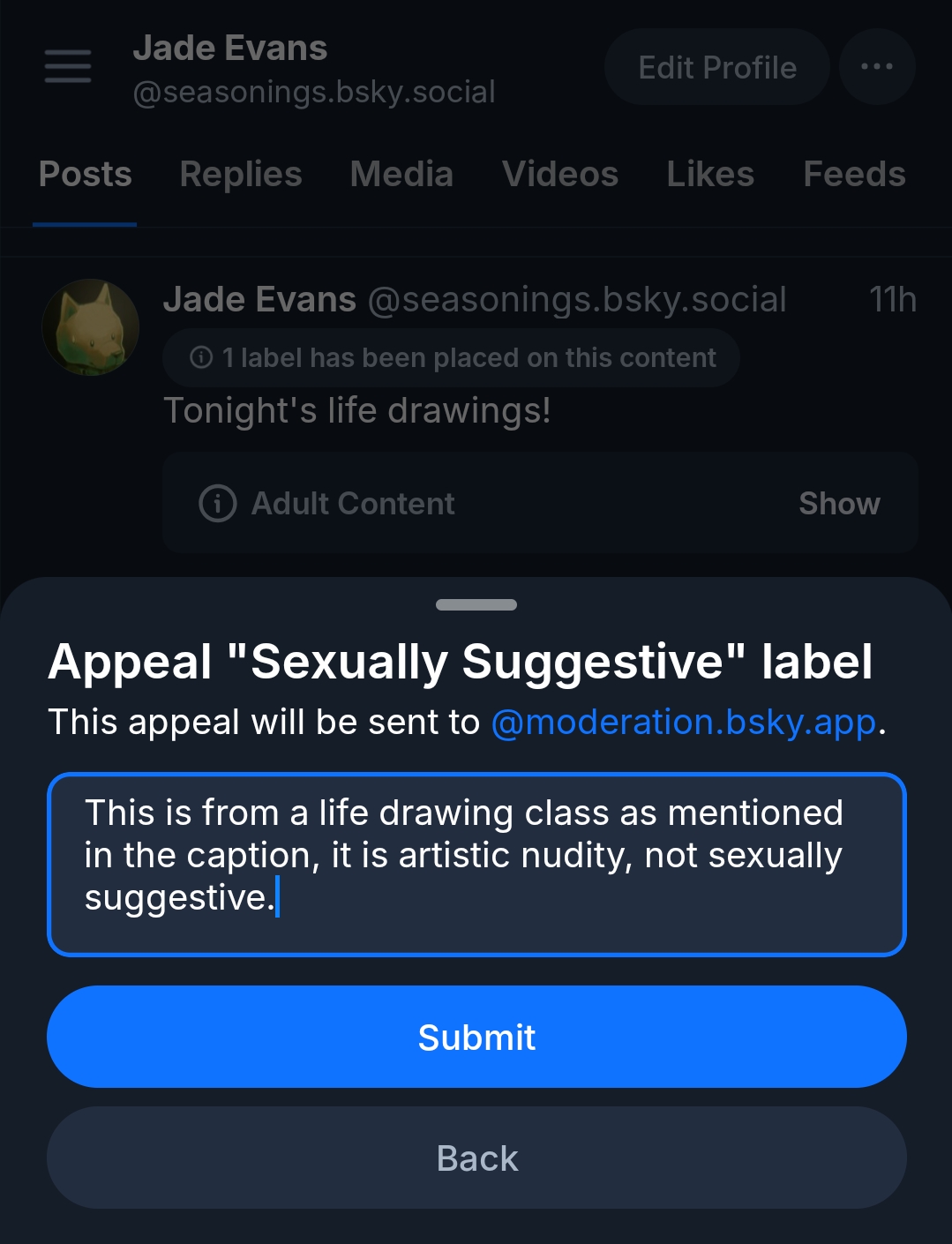Focus the appeal reason text field
This screenshot has height=1244, width=952.
click(476, 864)
